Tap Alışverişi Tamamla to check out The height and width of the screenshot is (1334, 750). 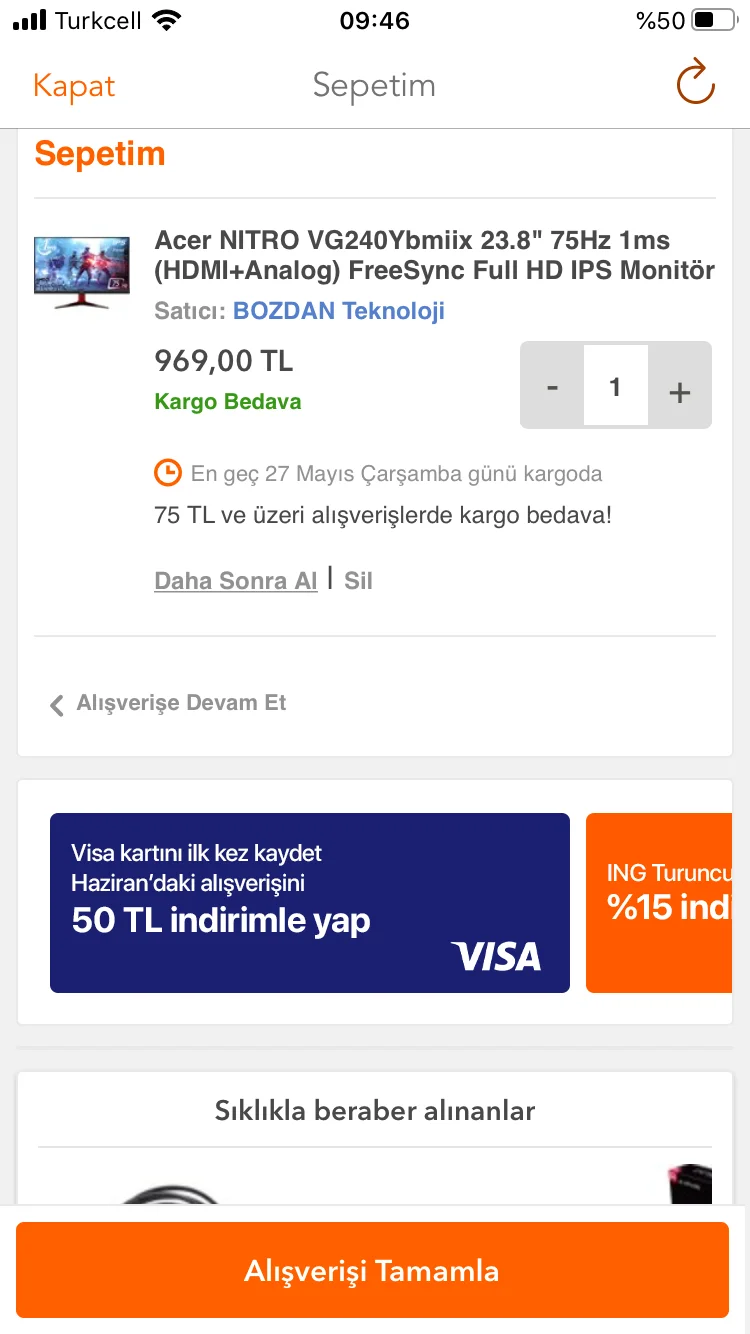[372, 1270]
